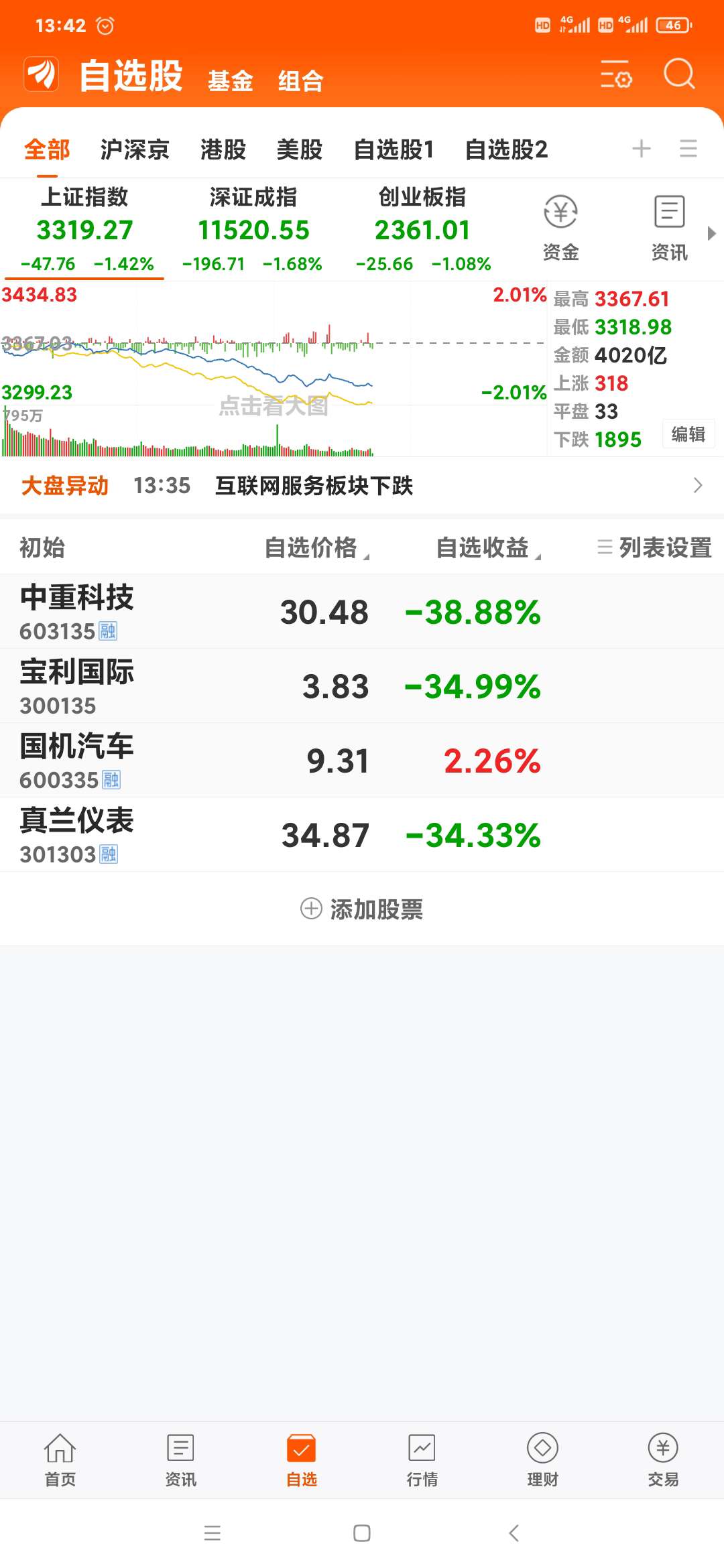Expand the 大盘异动 news via right chevron
Viewport: 724px width, 1568px height.
(x=697, y=487)
